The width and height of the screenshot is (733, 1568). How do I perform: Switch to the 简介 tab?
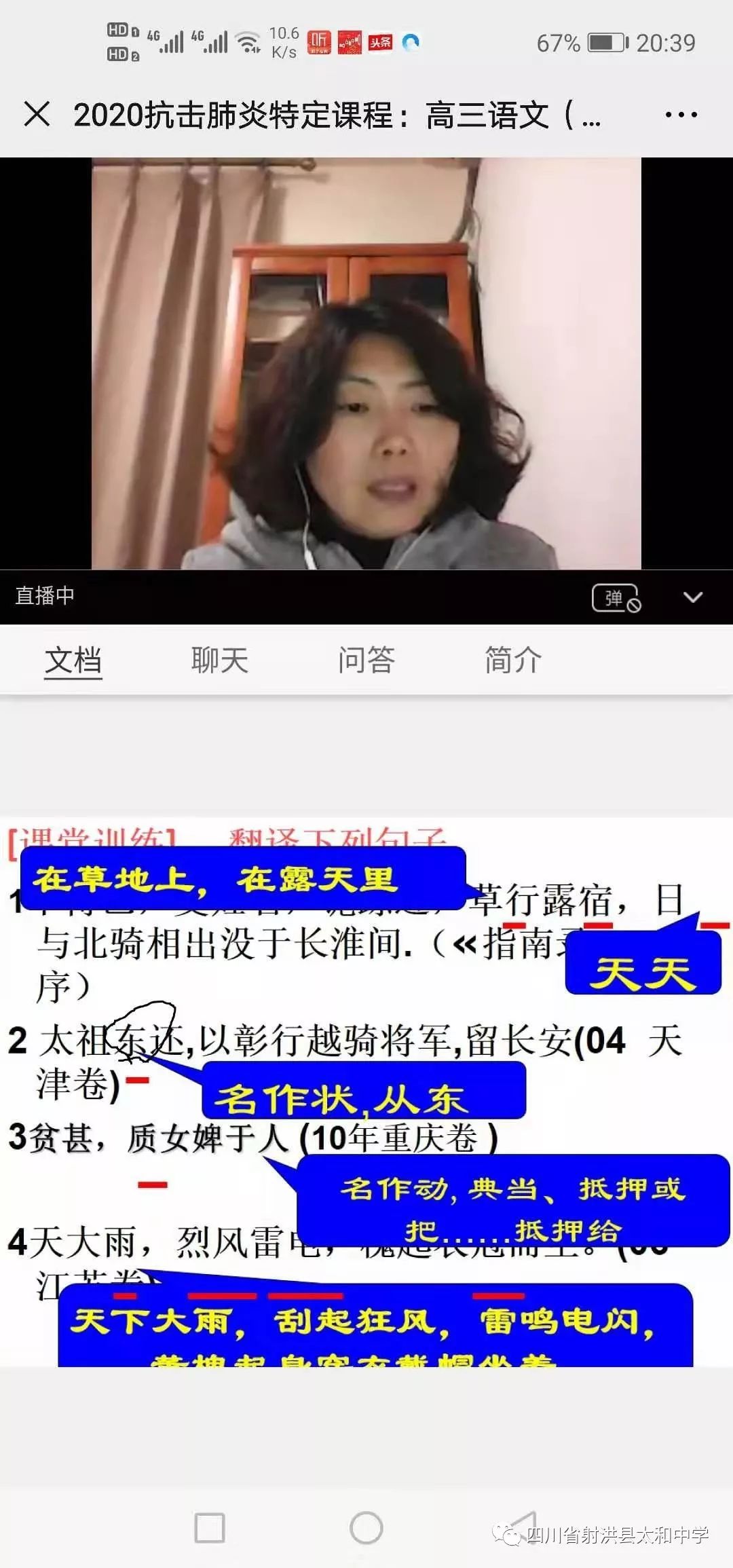click(513, 660)
